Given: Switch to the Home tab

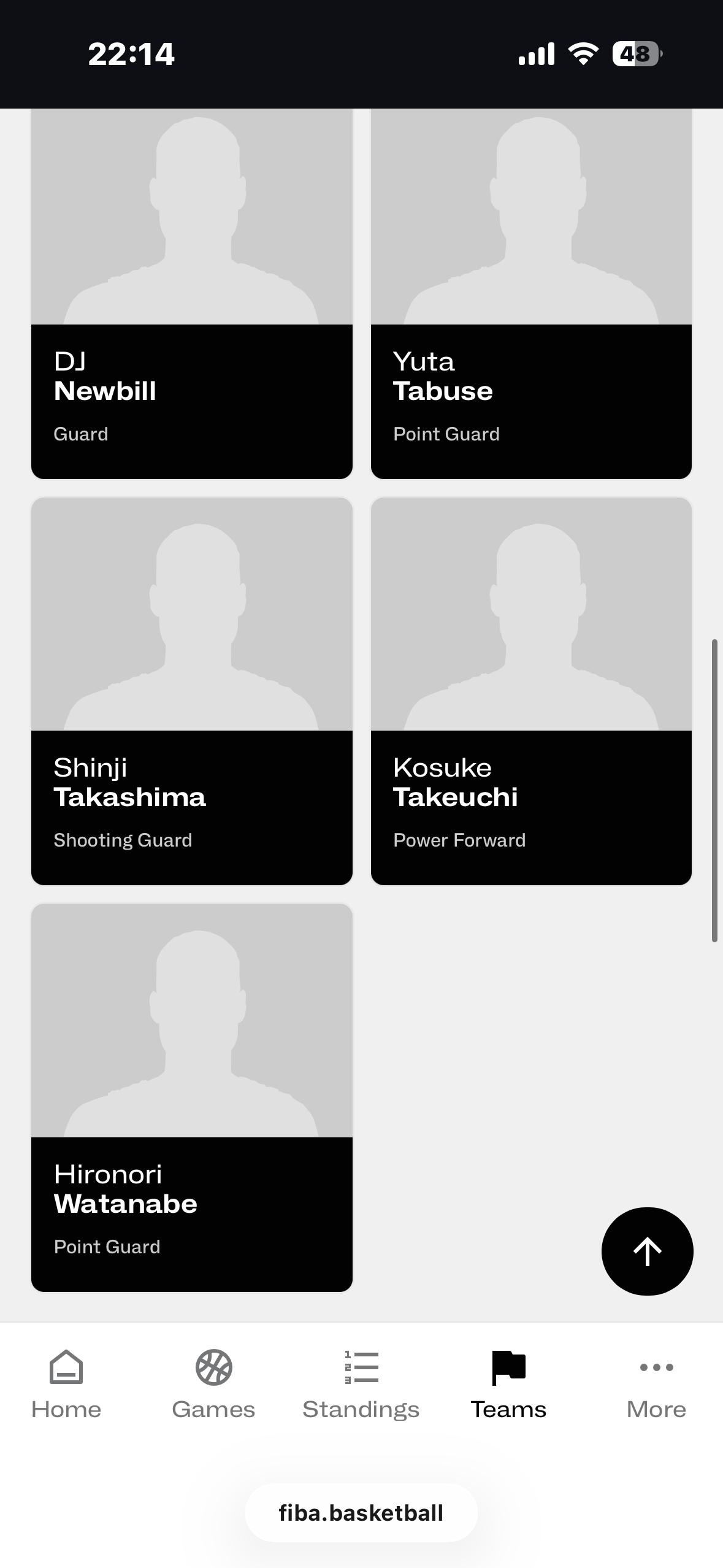Looking at the screenshot, I should pos(66,1384).
